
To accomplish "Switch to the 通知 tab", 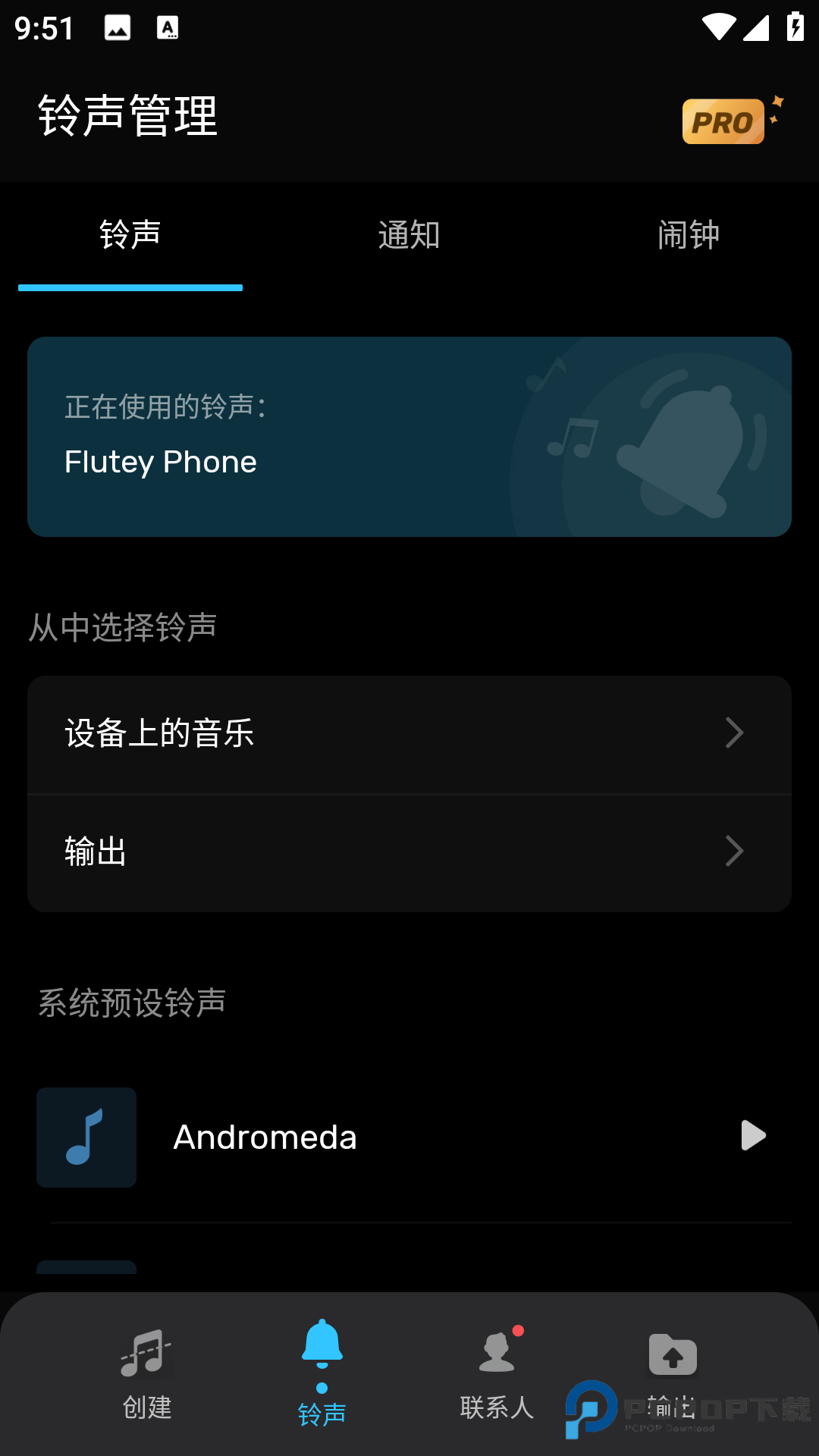I will pos(409,235).
